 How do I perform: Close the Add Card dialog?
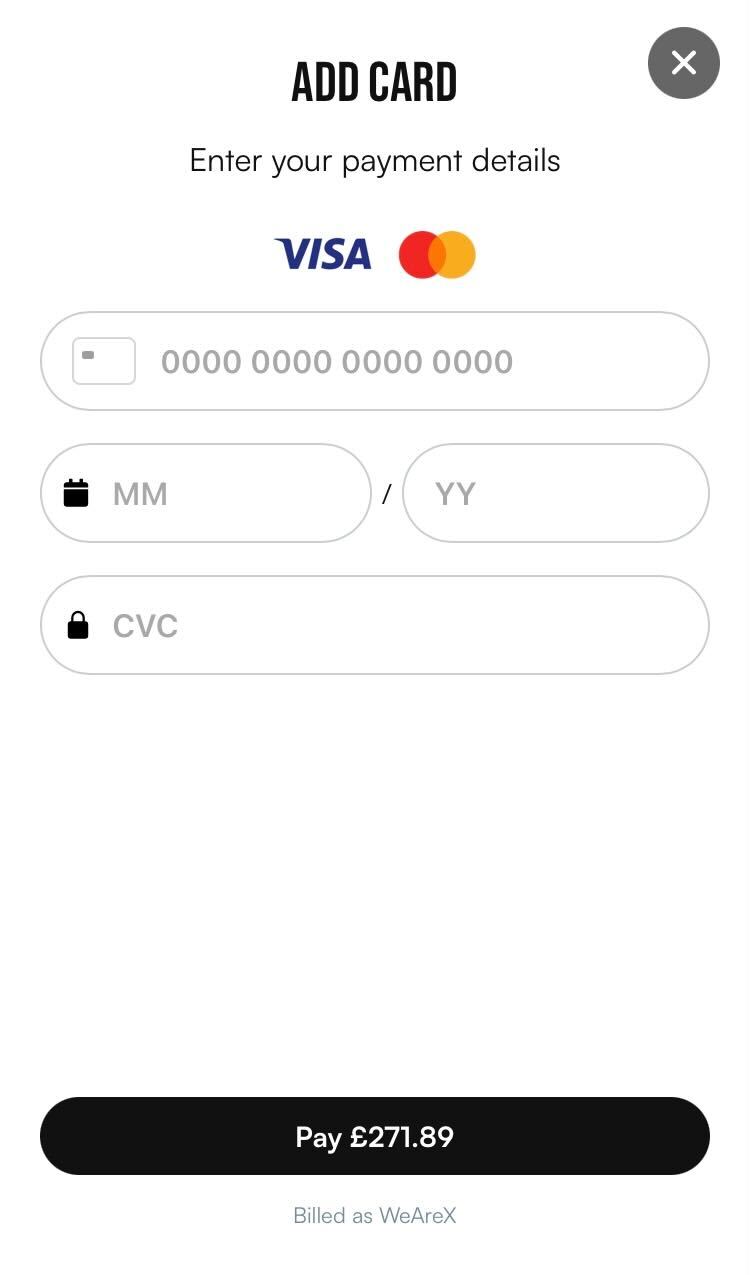click(x=684, y=63)
